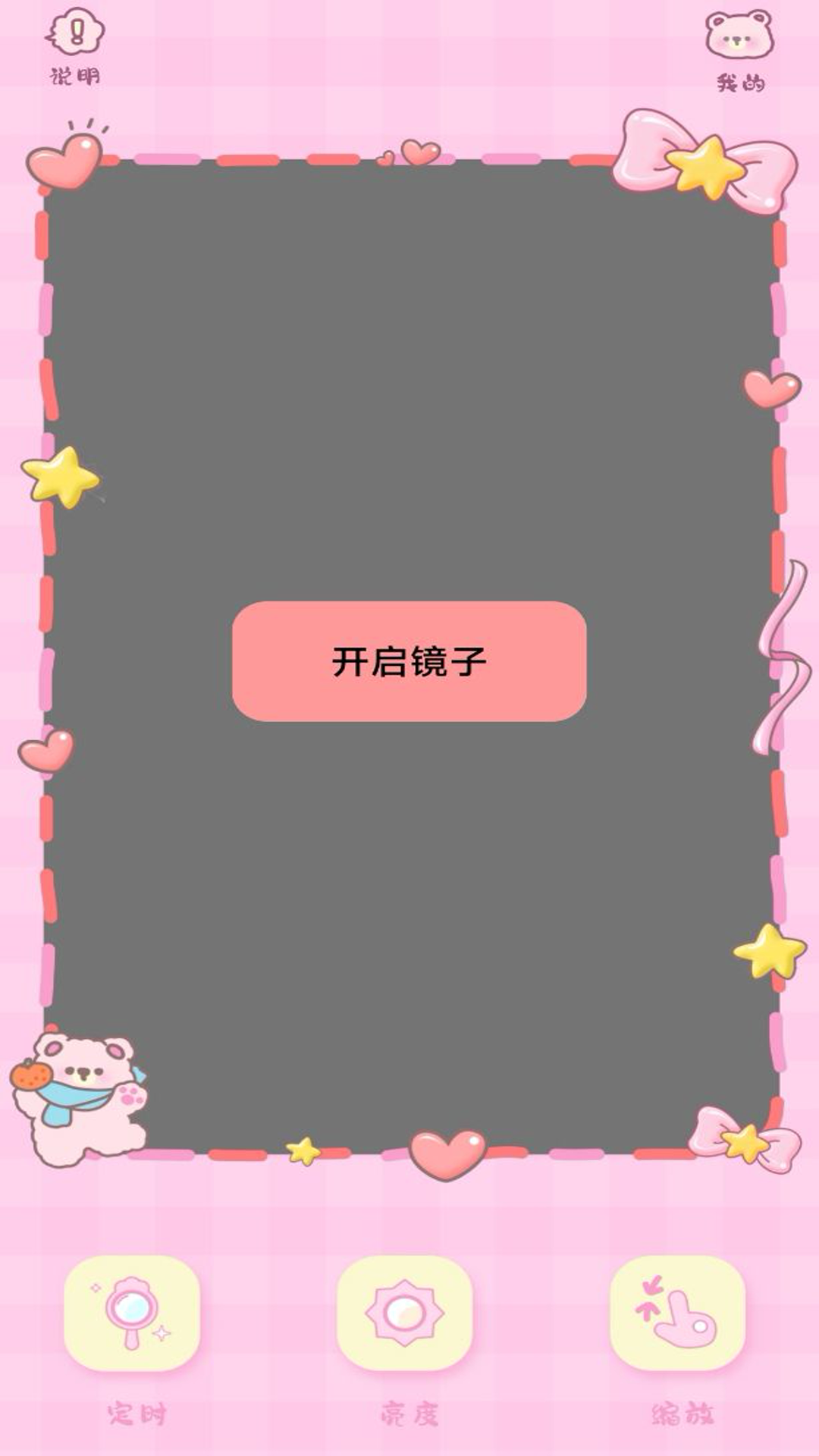Open the 定时 timer option
The width and height of the screenshot is (819, 1456).
(x=132, y=1313)
